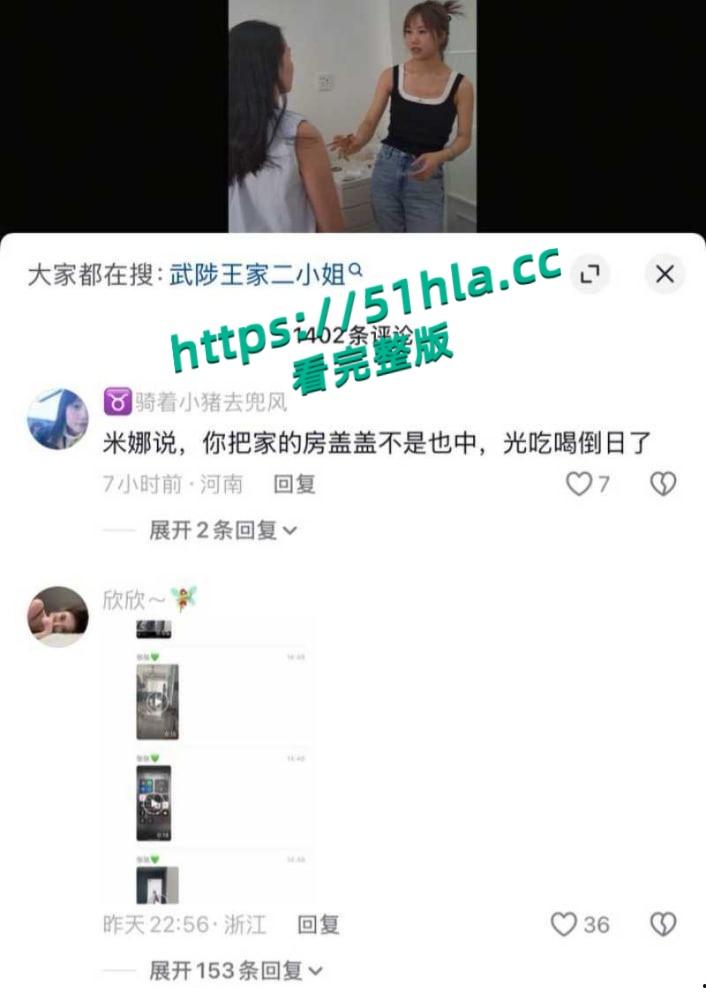Close the comments panel

[x=664, y=273]
